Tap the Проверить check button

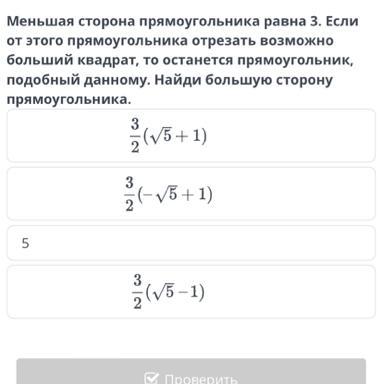(x=191, y=372)
